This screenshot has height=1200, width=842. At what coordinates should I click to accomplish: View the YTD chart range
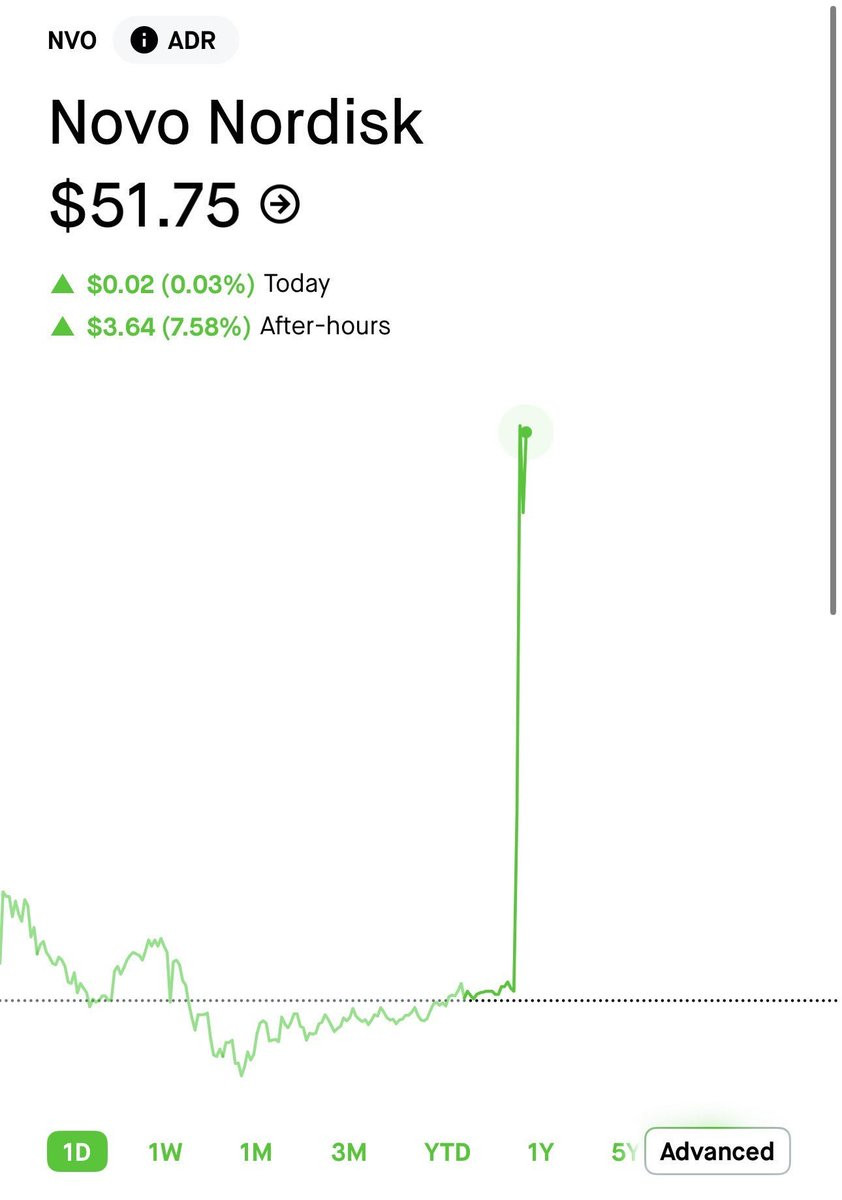click(x=446, y=1152)
